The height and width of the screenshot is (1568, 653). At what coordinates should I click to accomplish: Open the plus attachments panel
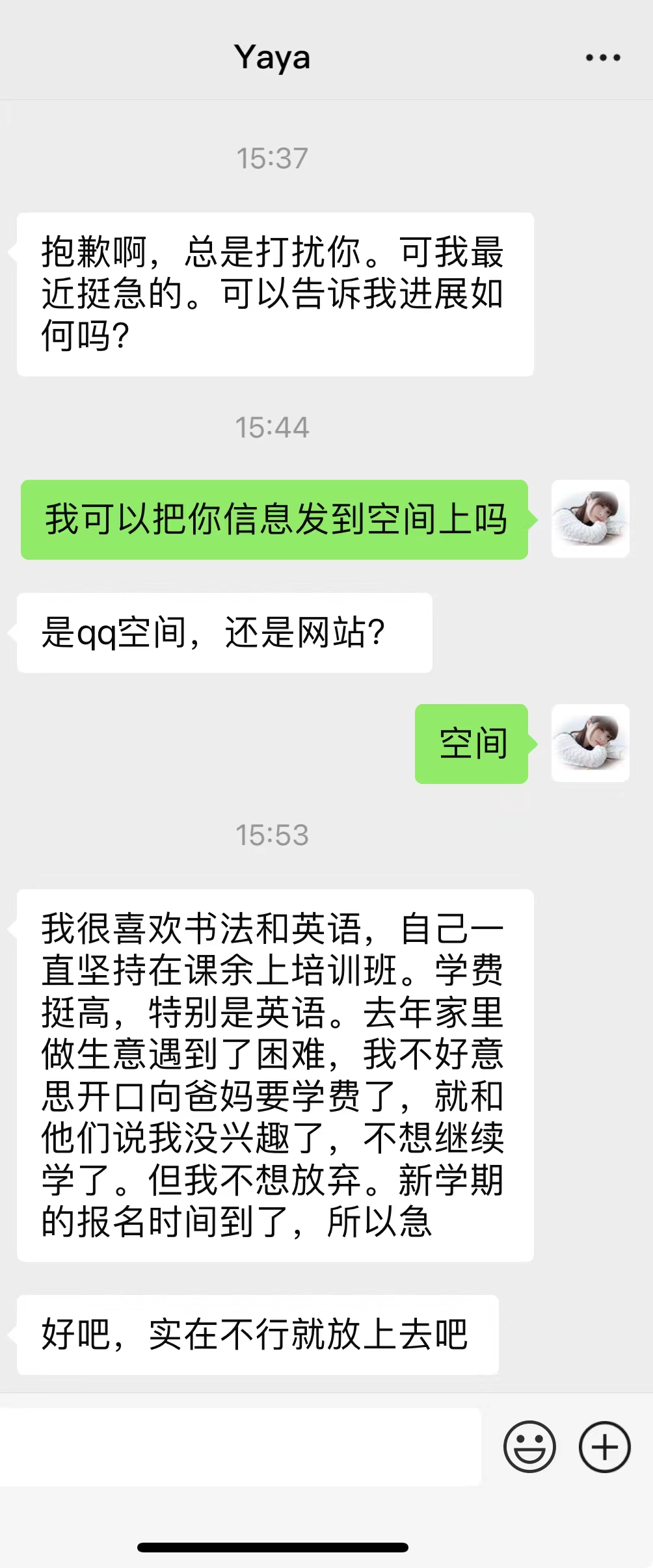tap(604, 1447)
